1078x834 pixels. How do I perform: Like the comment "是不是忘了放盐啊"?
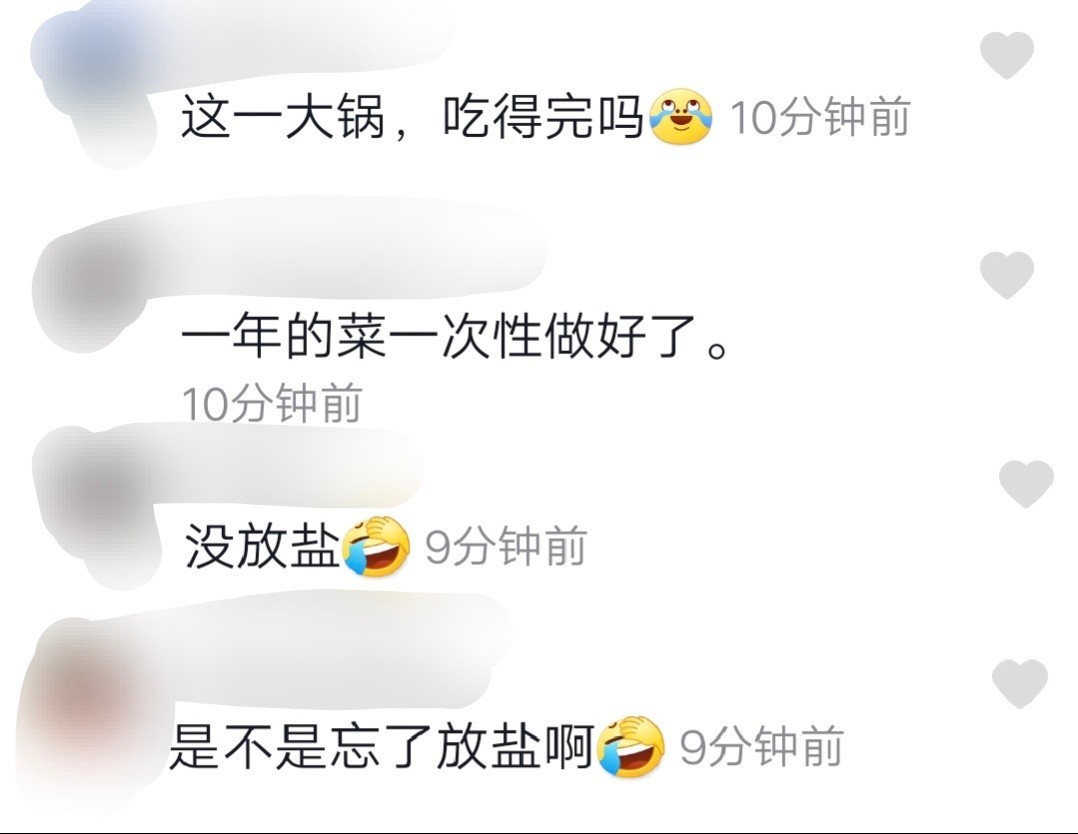[1019, 685]
